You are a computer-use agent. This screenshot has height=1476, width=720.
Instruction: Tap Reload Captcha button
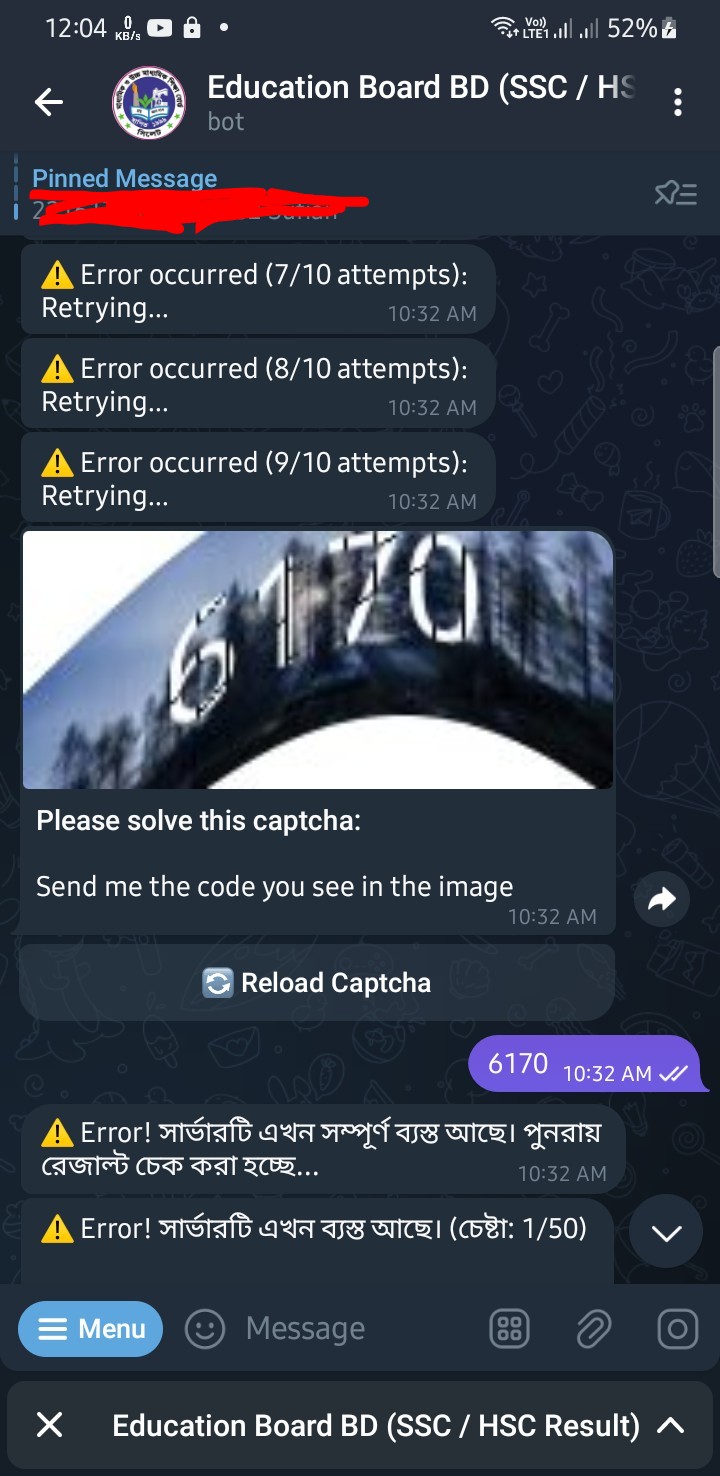[317, 983]
